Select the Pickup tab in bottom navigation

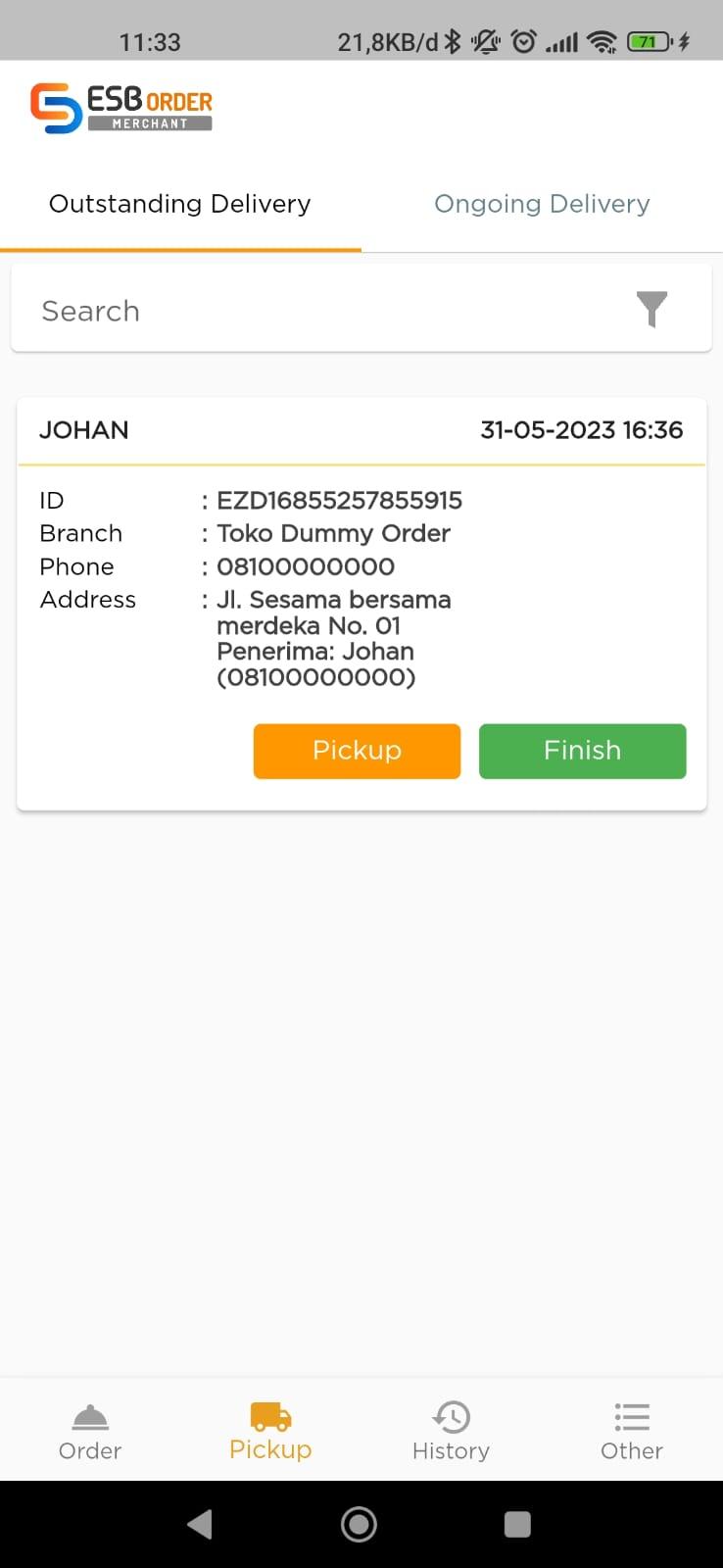(x=270, y=1431)
